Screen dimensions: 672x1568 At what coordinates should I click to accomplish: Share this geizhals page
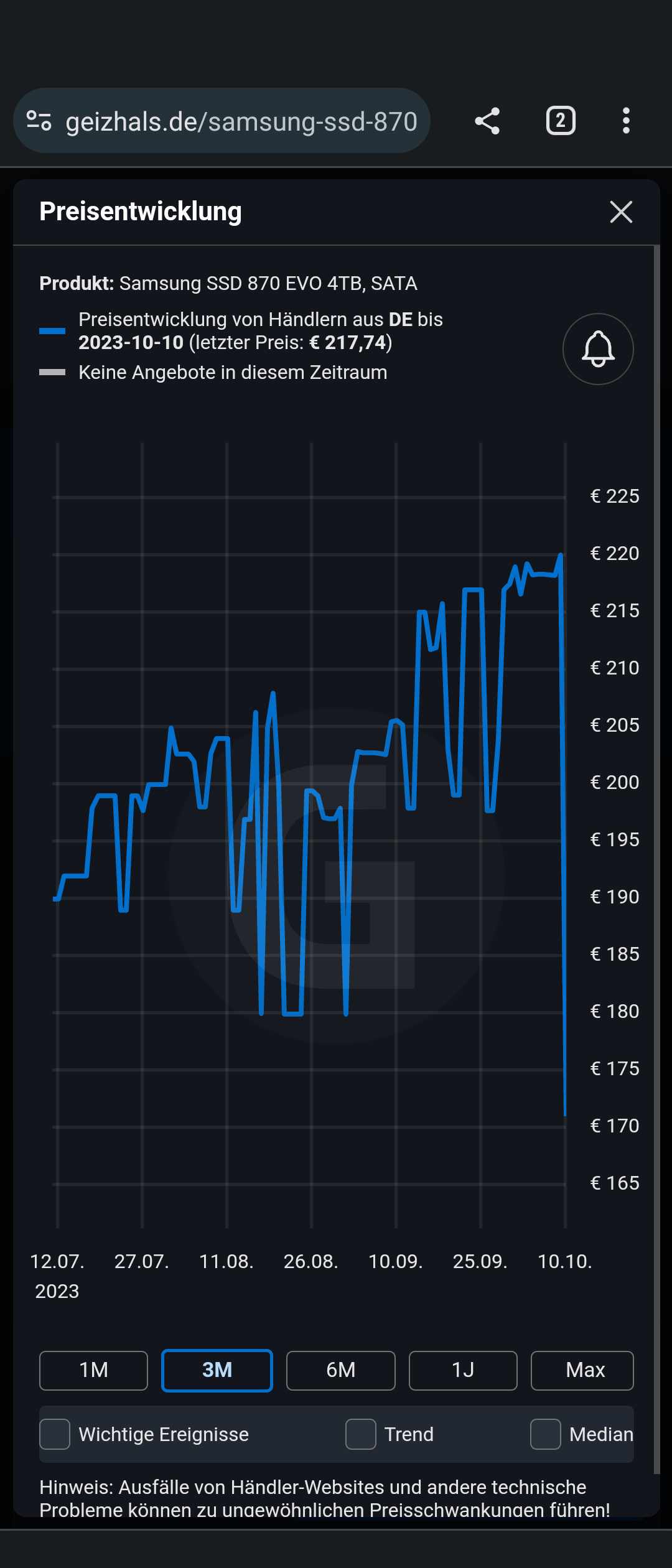tap(487, 121)
